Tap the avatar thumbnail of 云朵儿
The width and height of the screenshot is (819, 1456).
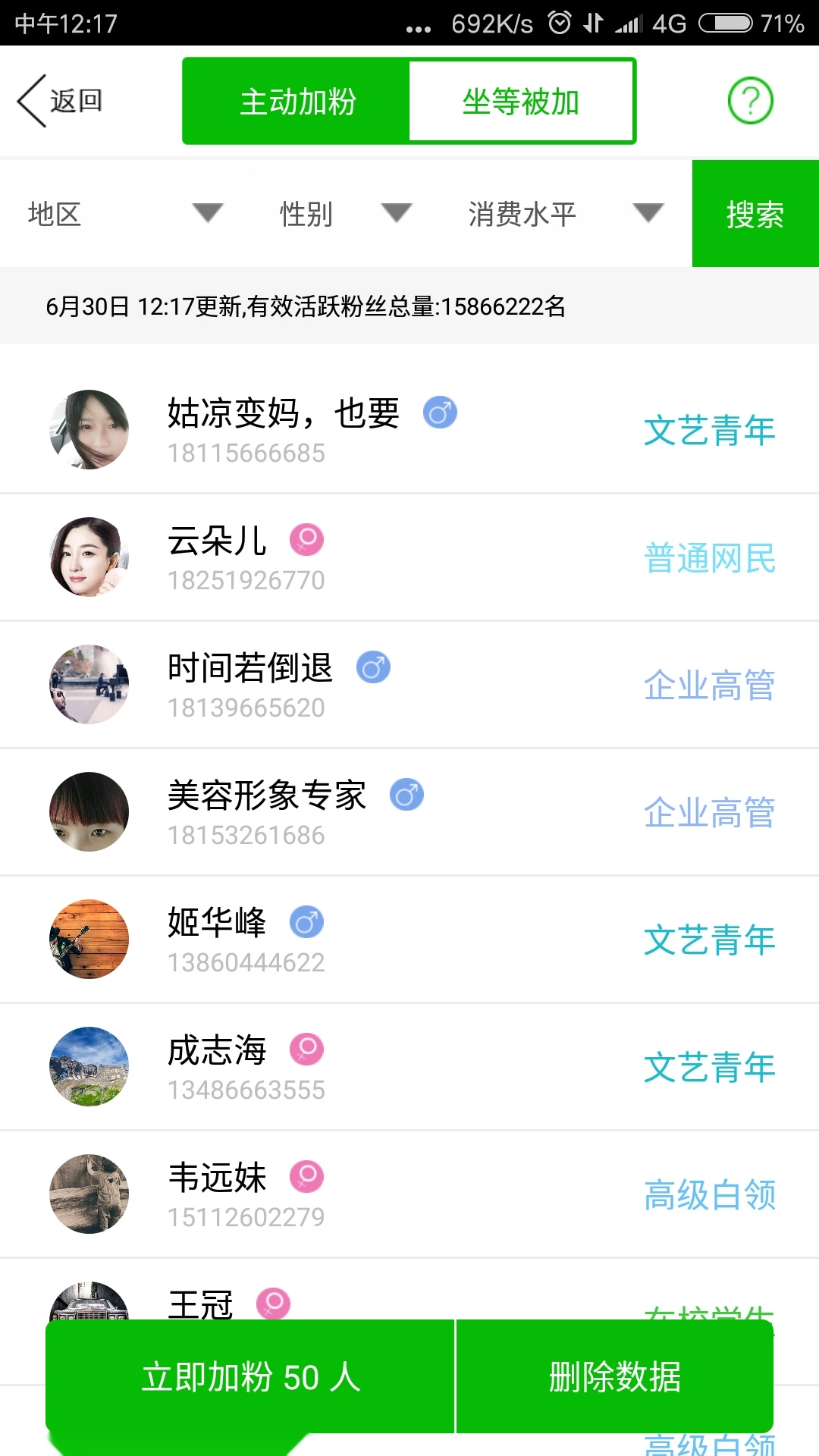pyautogui.click(x=89, y=556)
